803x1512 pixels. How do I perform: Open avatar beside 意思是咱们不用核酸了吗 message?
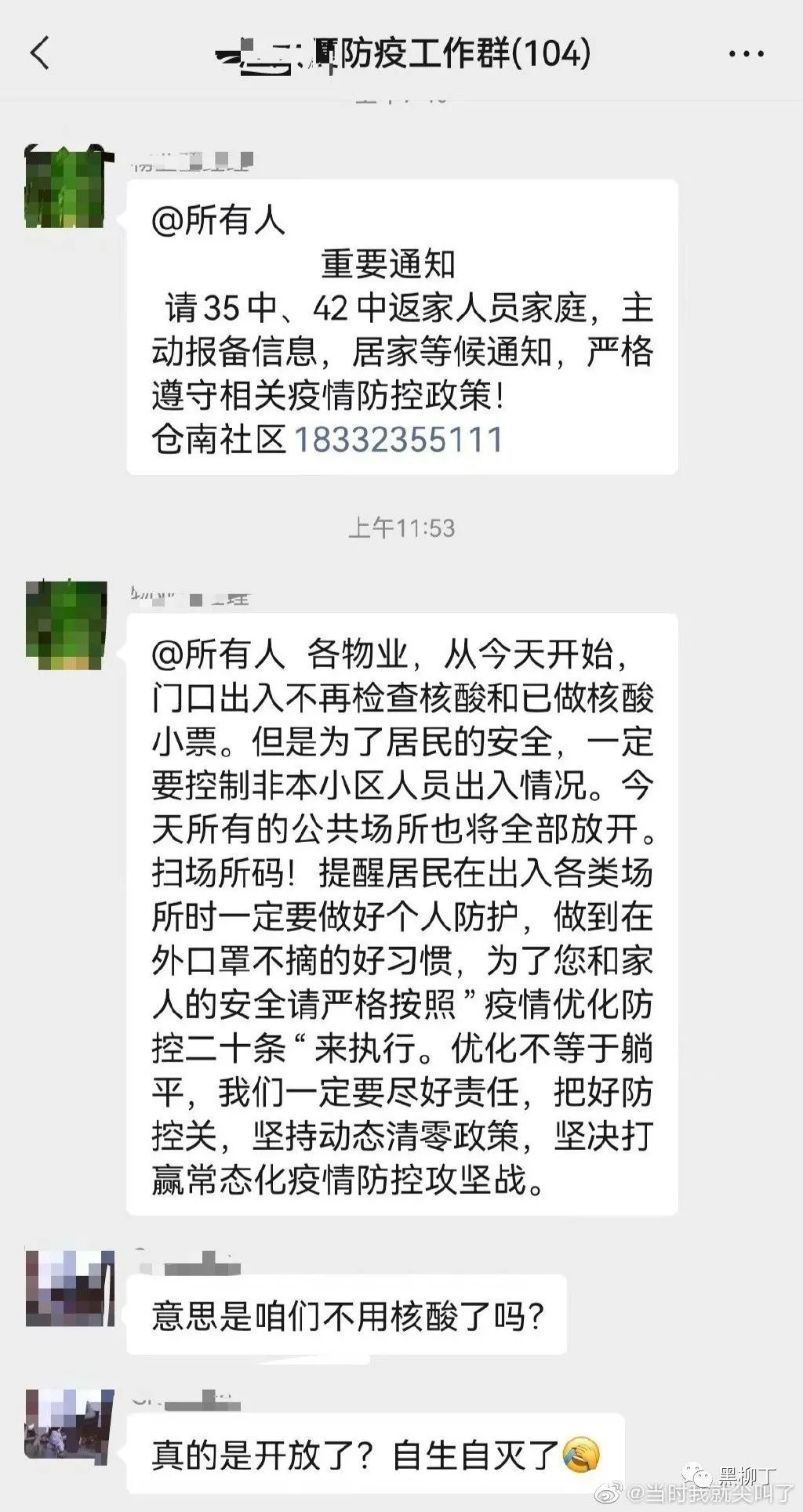[x=69, y=1289]
